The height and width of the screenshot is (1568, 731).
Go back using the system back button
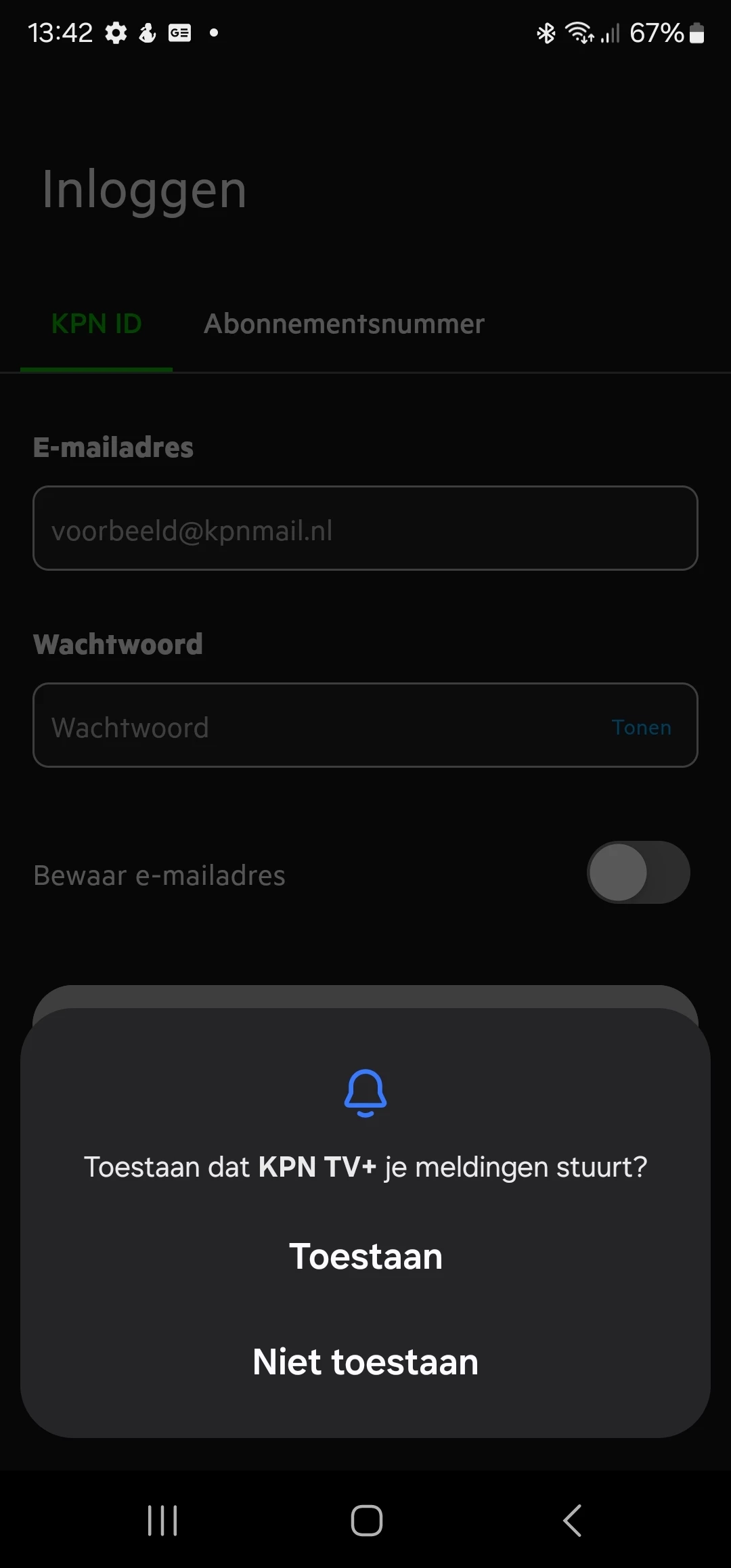(572, 1521)
